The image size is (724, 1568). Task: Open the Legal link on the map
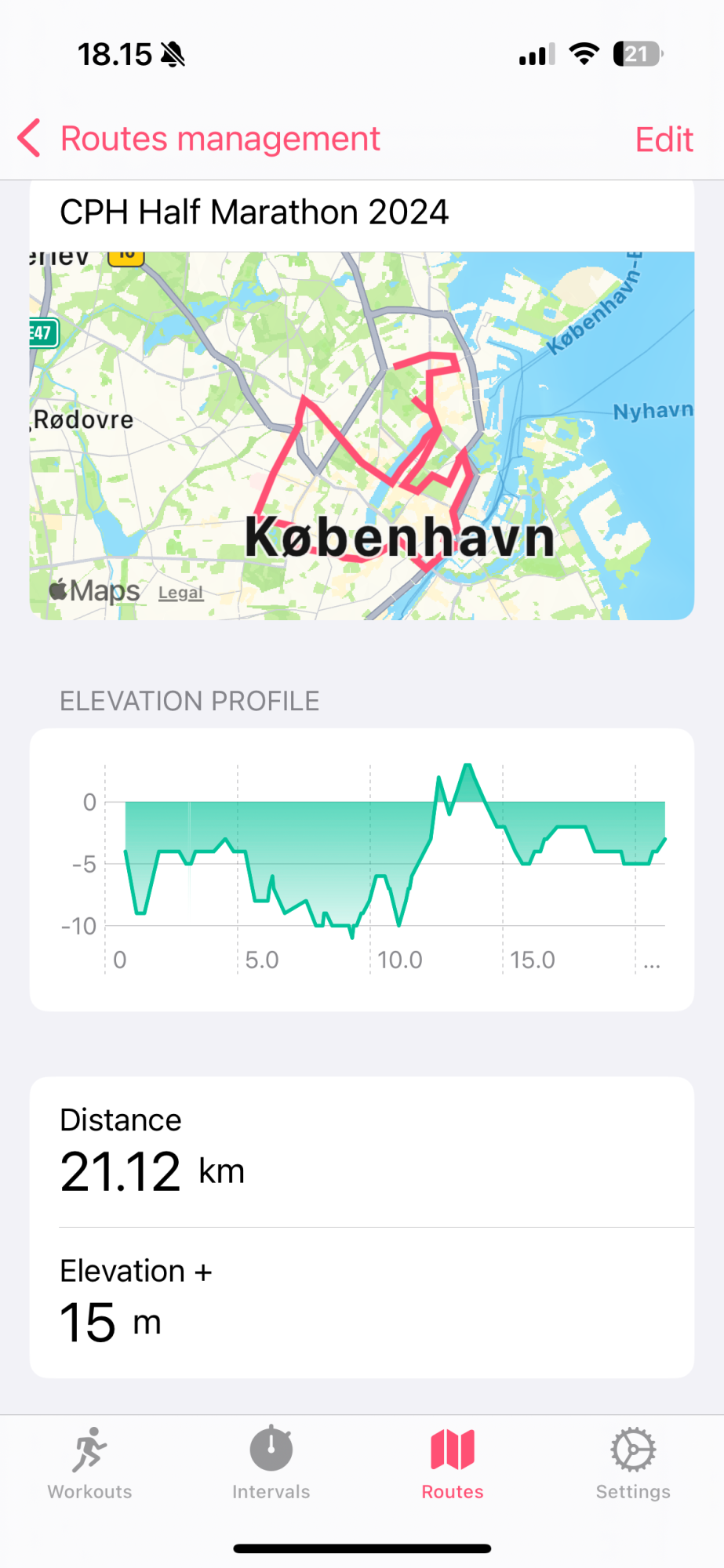(x=180, y=593)
